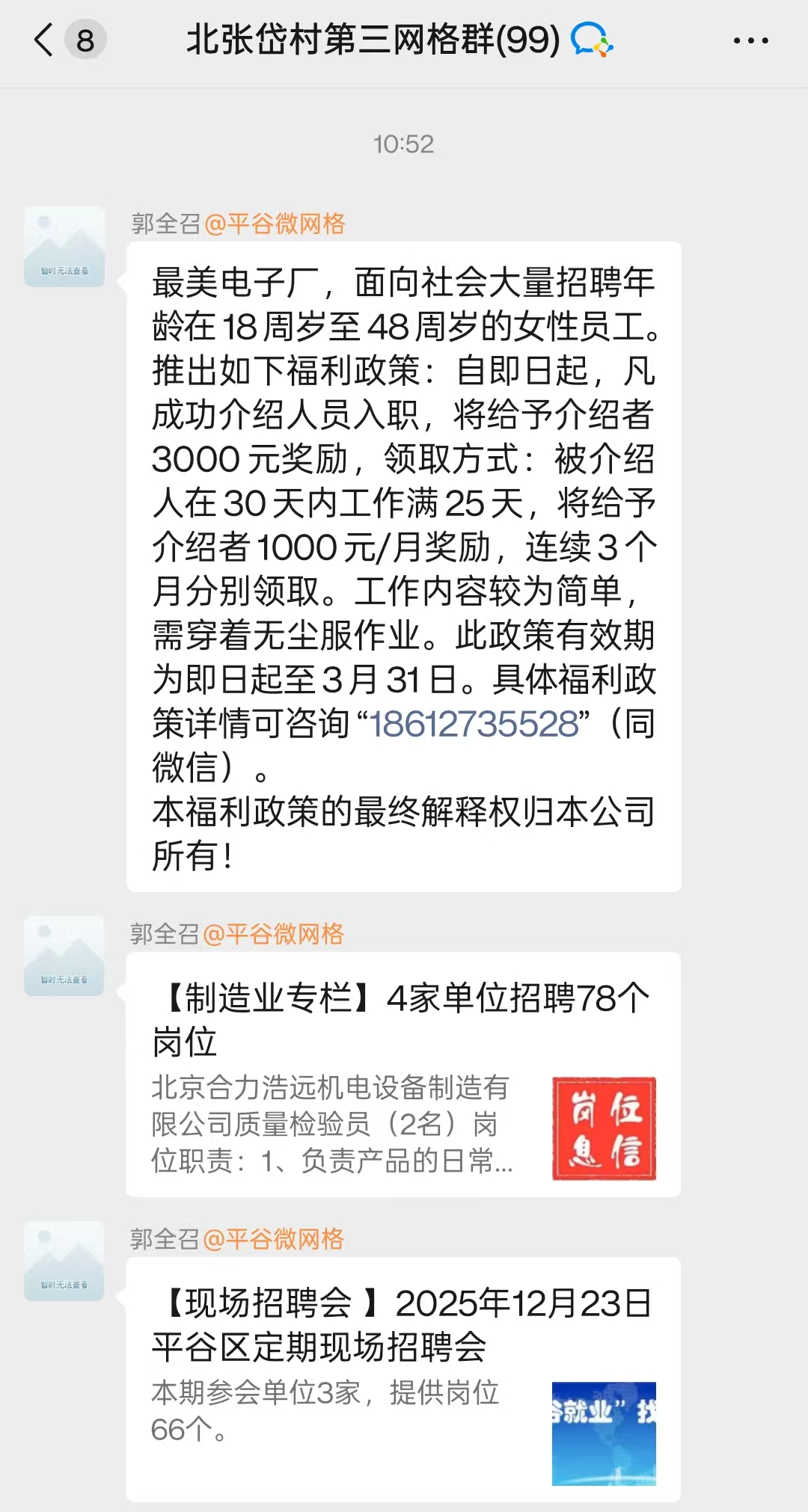This screenshot has width=808, height=1512.
Task: Go back to the chat list
Action: tap(45, 40)
